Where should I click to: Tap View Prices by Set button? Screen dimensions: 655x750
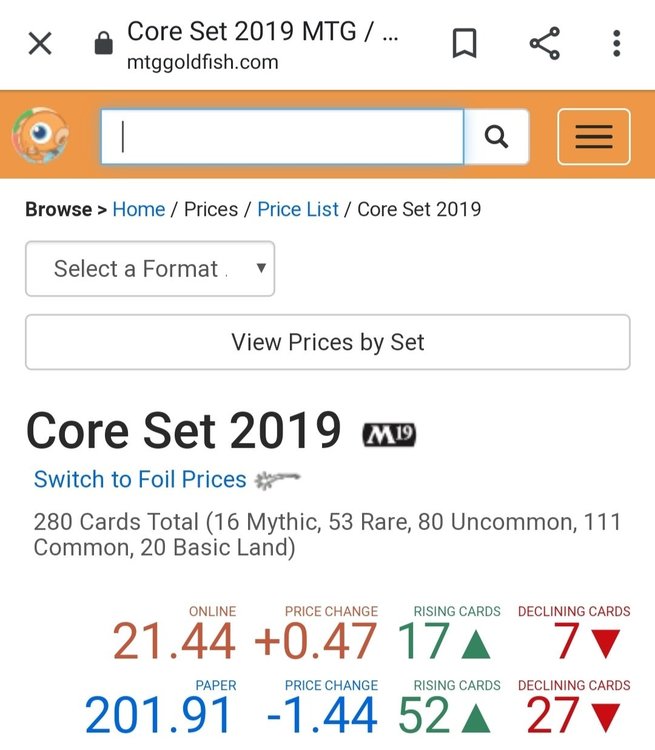pyautogui.click(x=327, y=342)
